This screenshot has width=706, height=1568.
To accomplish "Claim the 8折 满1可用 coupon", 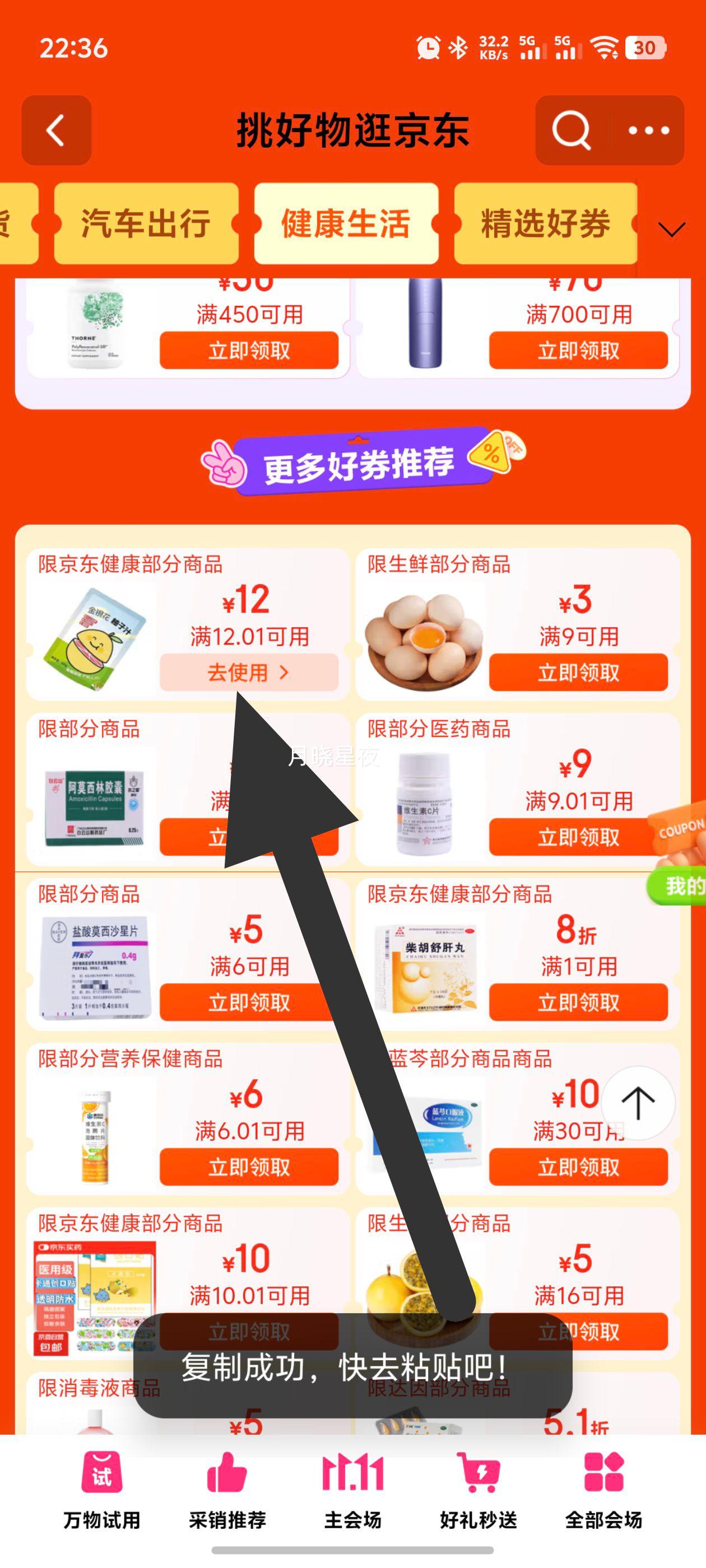I will [x=578, y=1002].
